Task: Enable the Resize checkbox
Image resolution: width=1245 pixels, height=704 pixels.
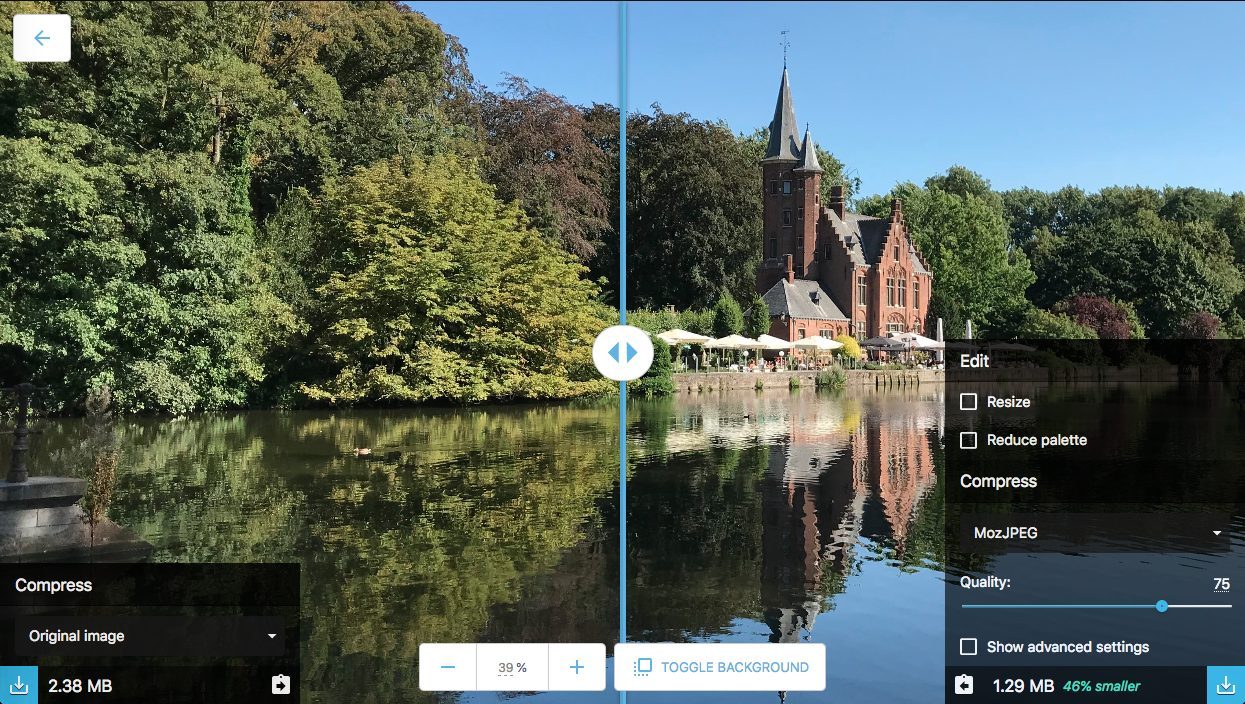Action: [x=968, y=401]
